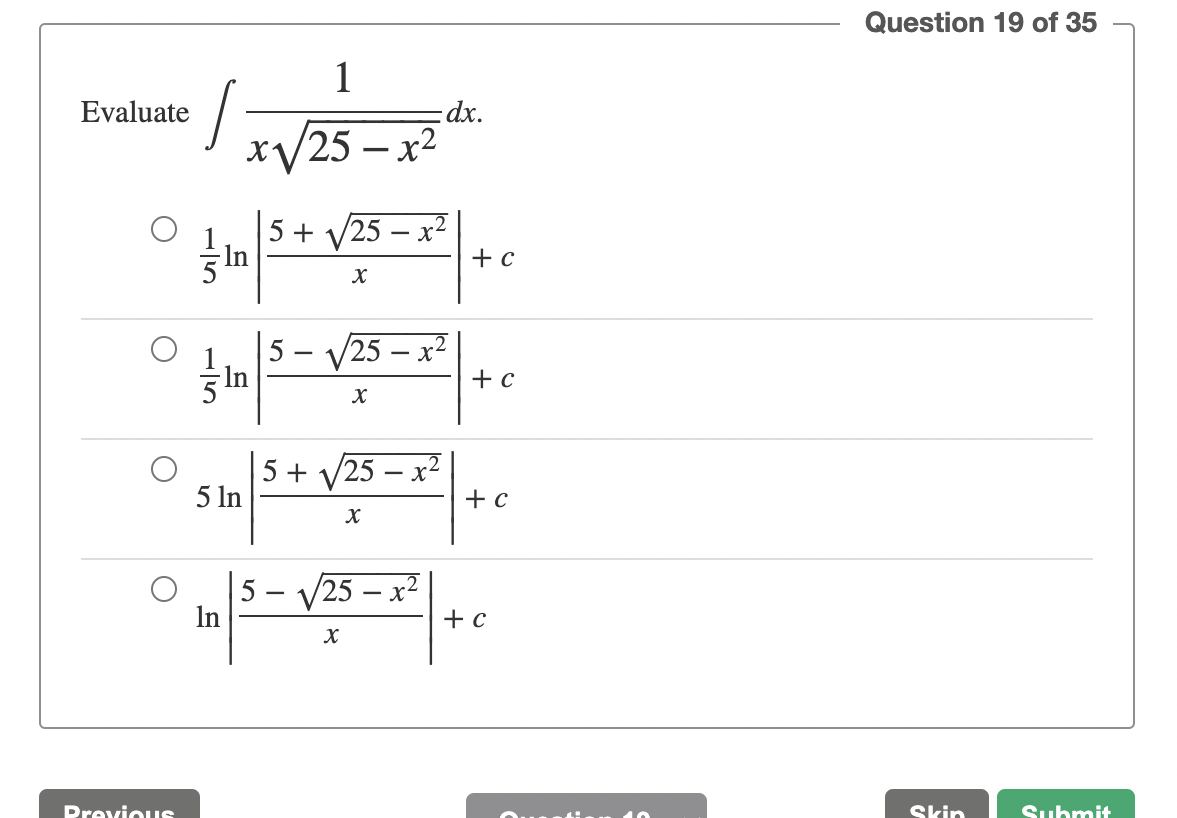
Task: Skip this question
Action: [x=936, y=806]
